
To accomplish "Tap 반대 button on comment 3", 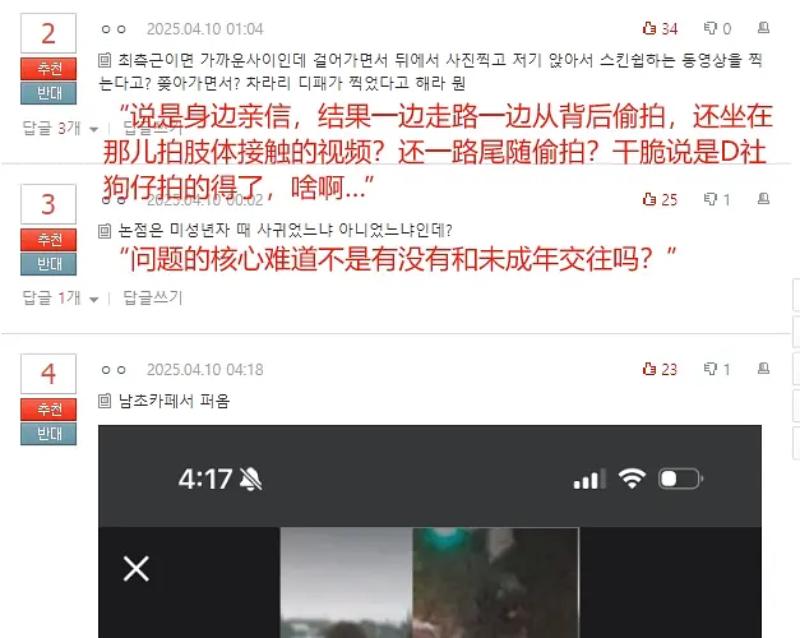I will coord(48,264).
